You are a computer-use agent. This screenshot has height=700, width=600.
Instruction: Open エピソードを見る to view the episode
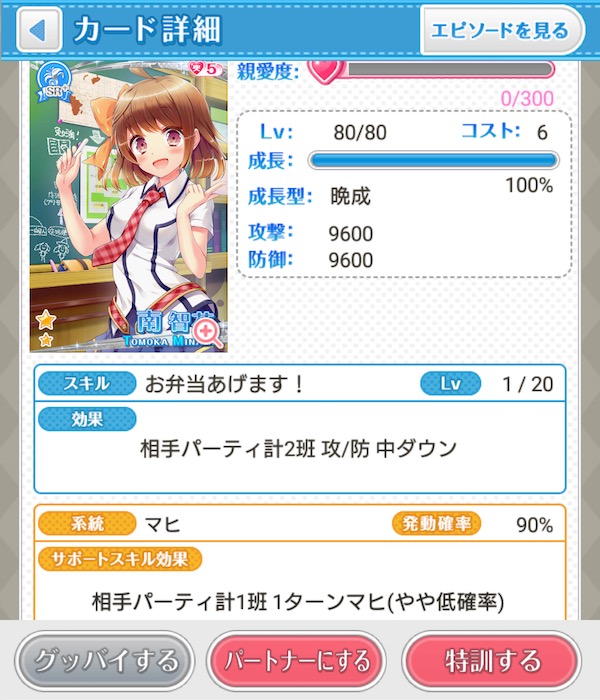pos(500,30)
